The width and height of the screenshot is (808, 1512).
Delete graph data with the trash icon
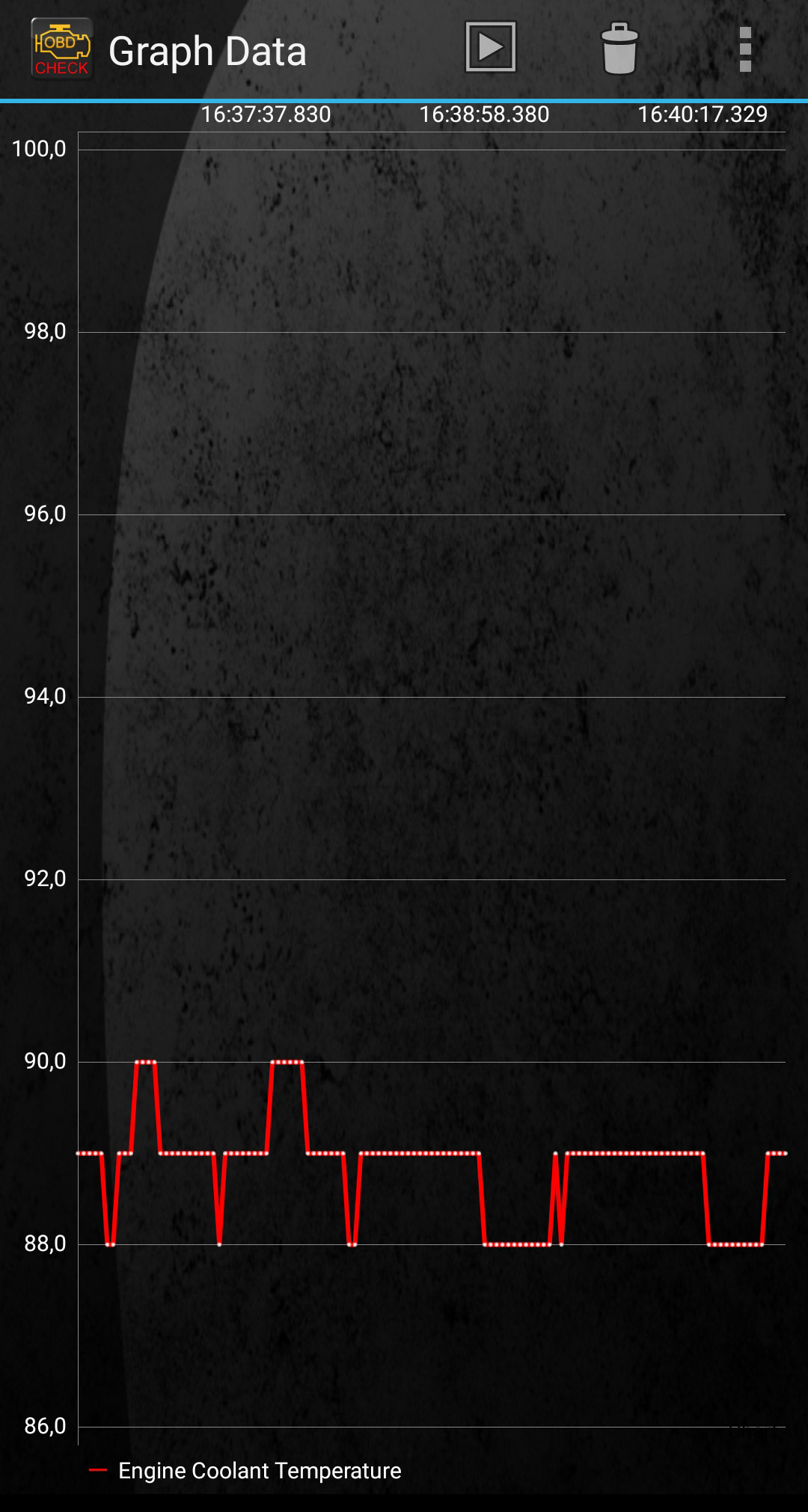coord(619,49)
